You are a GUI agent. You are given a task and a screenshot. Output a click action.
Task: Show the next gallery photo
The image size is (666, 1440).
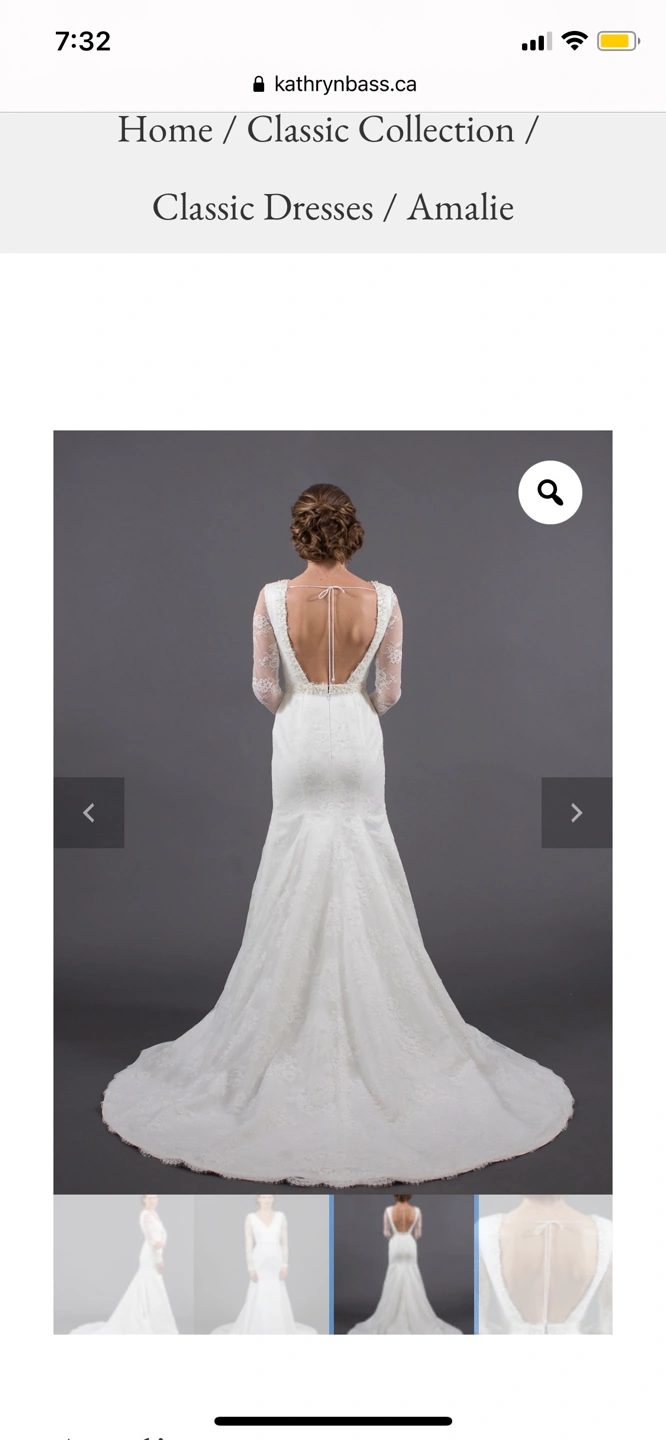tap(576, 813)
